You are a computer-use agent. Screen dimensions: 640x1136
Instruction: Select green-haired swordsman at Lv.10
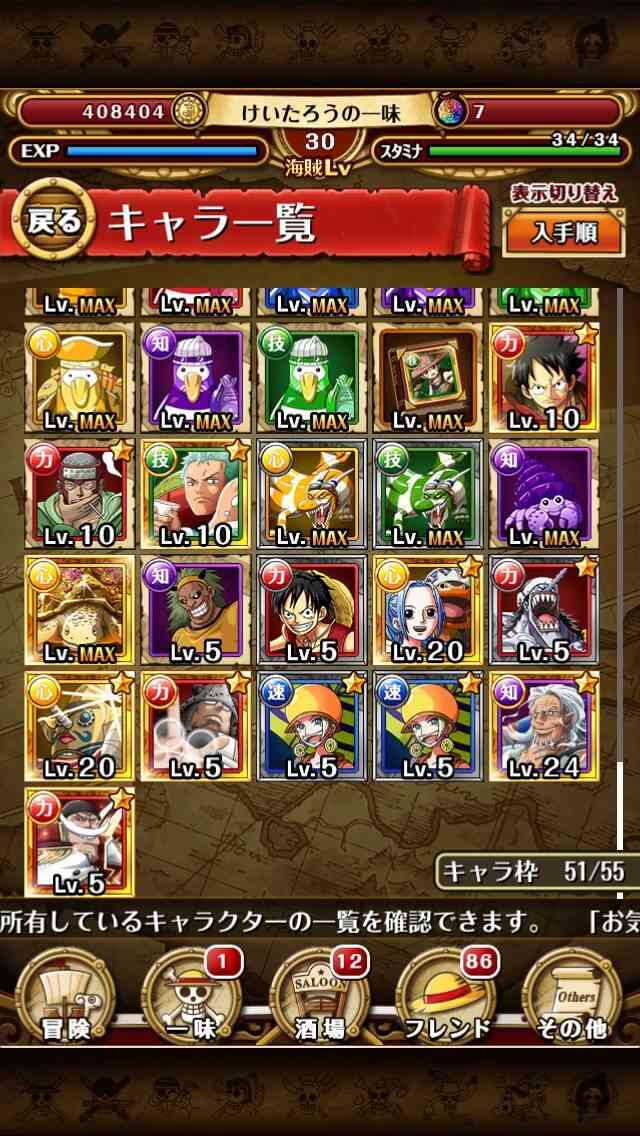(196, 494)
